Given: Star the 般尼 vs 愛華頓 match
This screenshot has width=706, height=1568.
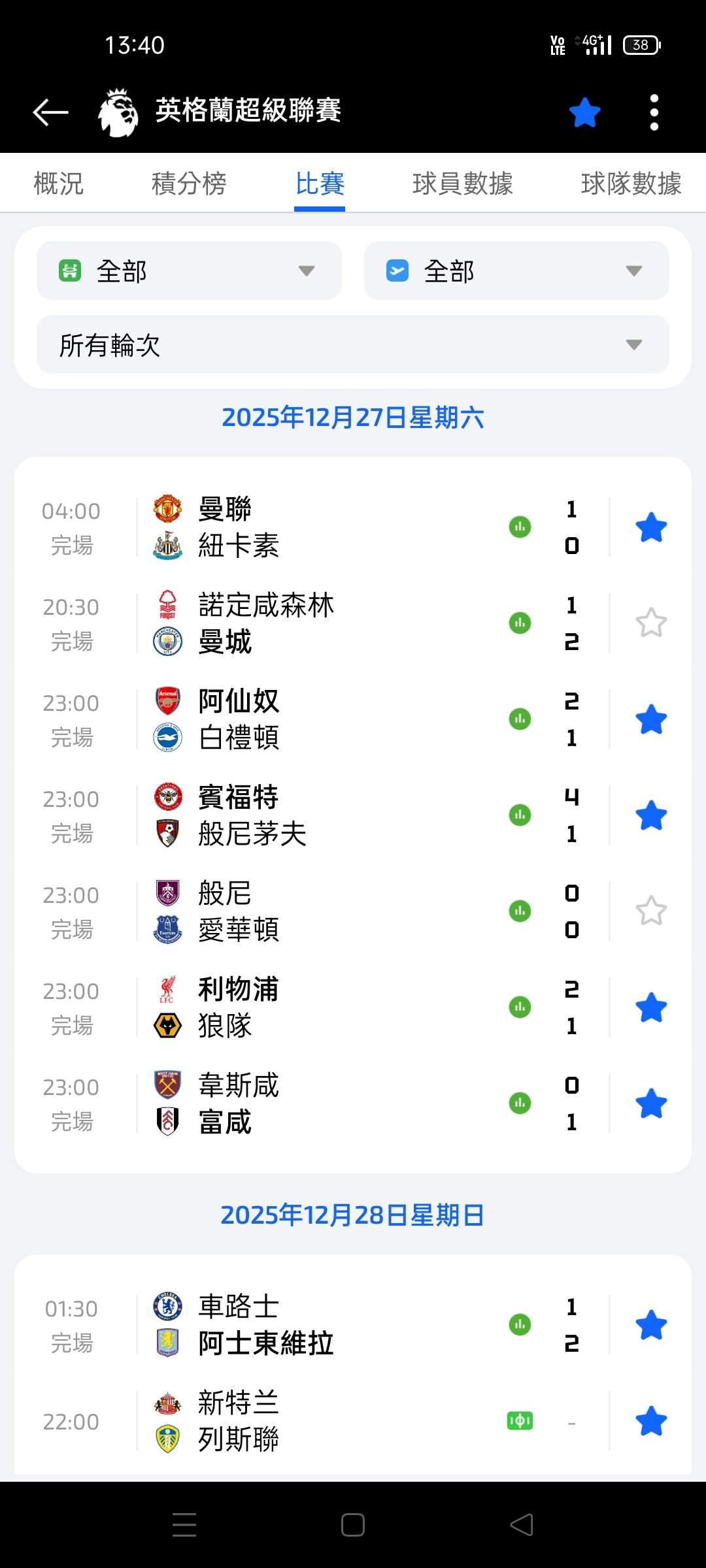Looking at the screenshot, I should click(x=651, y=911).
